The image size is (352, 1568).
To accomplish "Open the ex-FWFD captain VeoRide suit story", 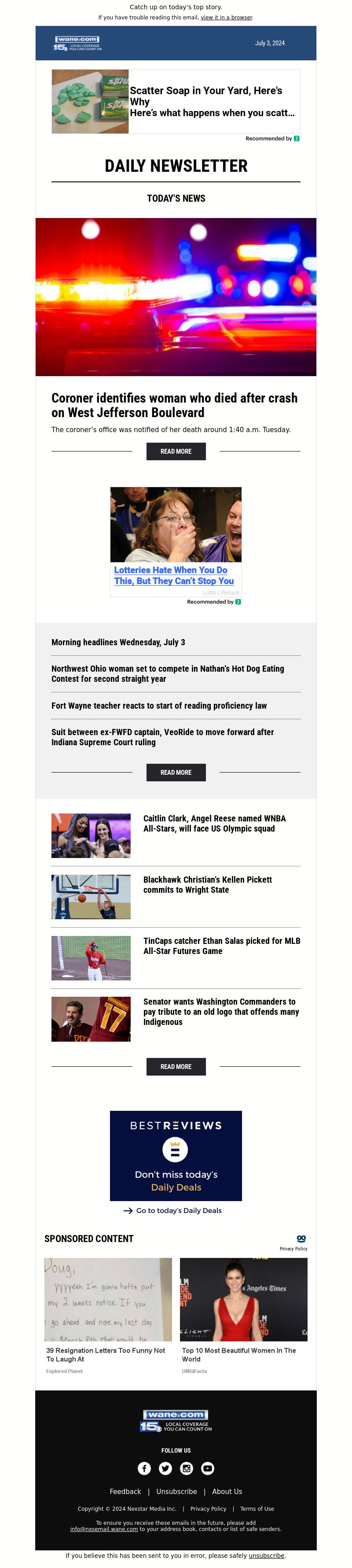I will pos(162,736).
